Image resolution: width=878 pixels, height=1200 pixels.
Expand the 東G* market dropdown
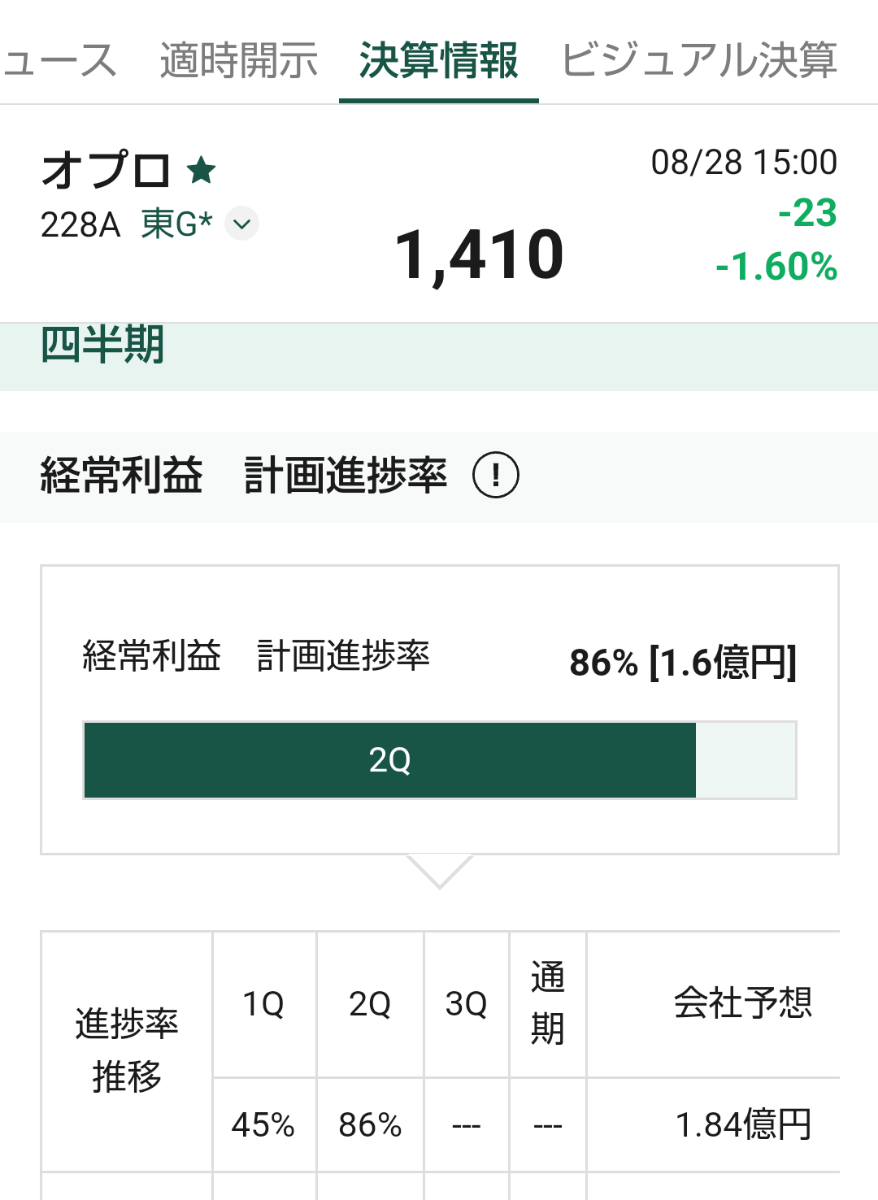coord(240,224)
